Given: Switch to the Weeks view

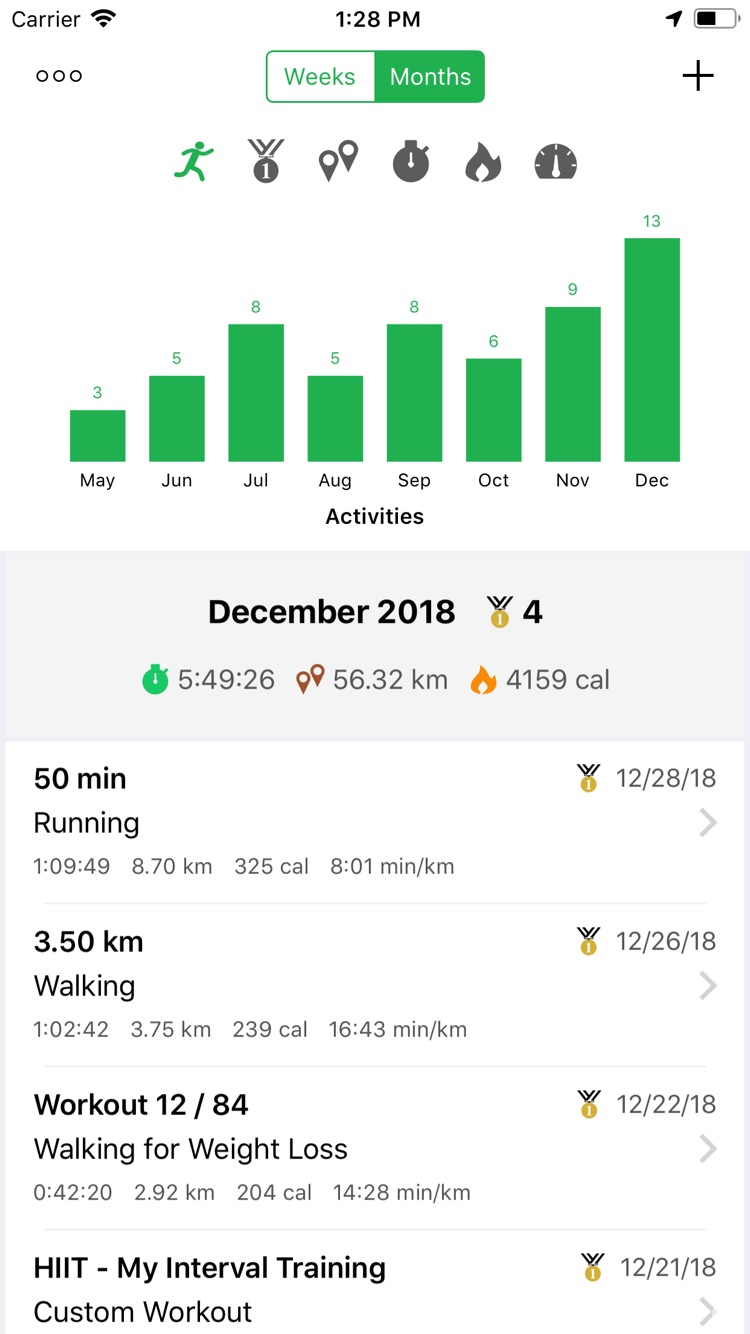Looking at the screenshot, I should 320,76.
